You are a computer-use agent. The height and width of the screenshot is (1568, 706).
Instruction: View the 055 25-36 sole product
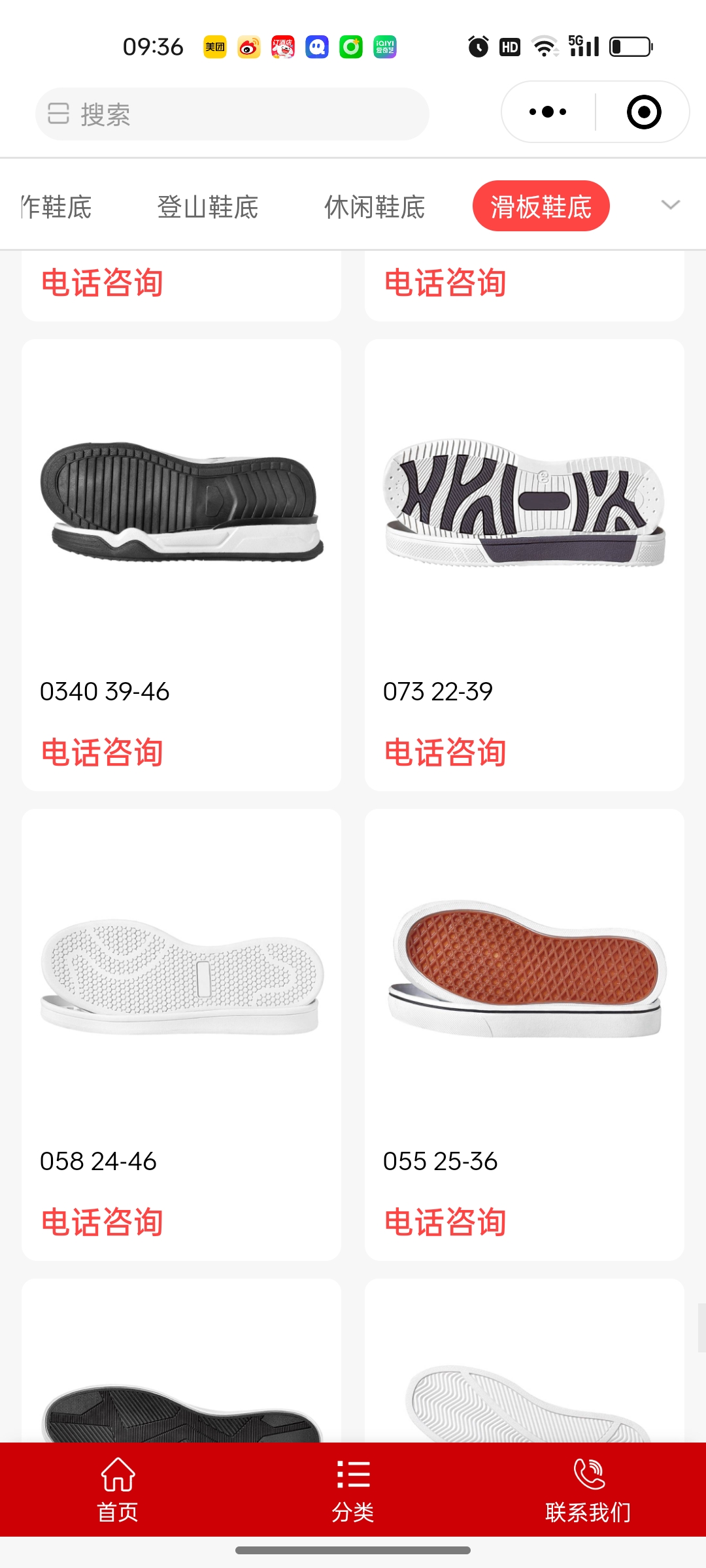click(524, 970)
